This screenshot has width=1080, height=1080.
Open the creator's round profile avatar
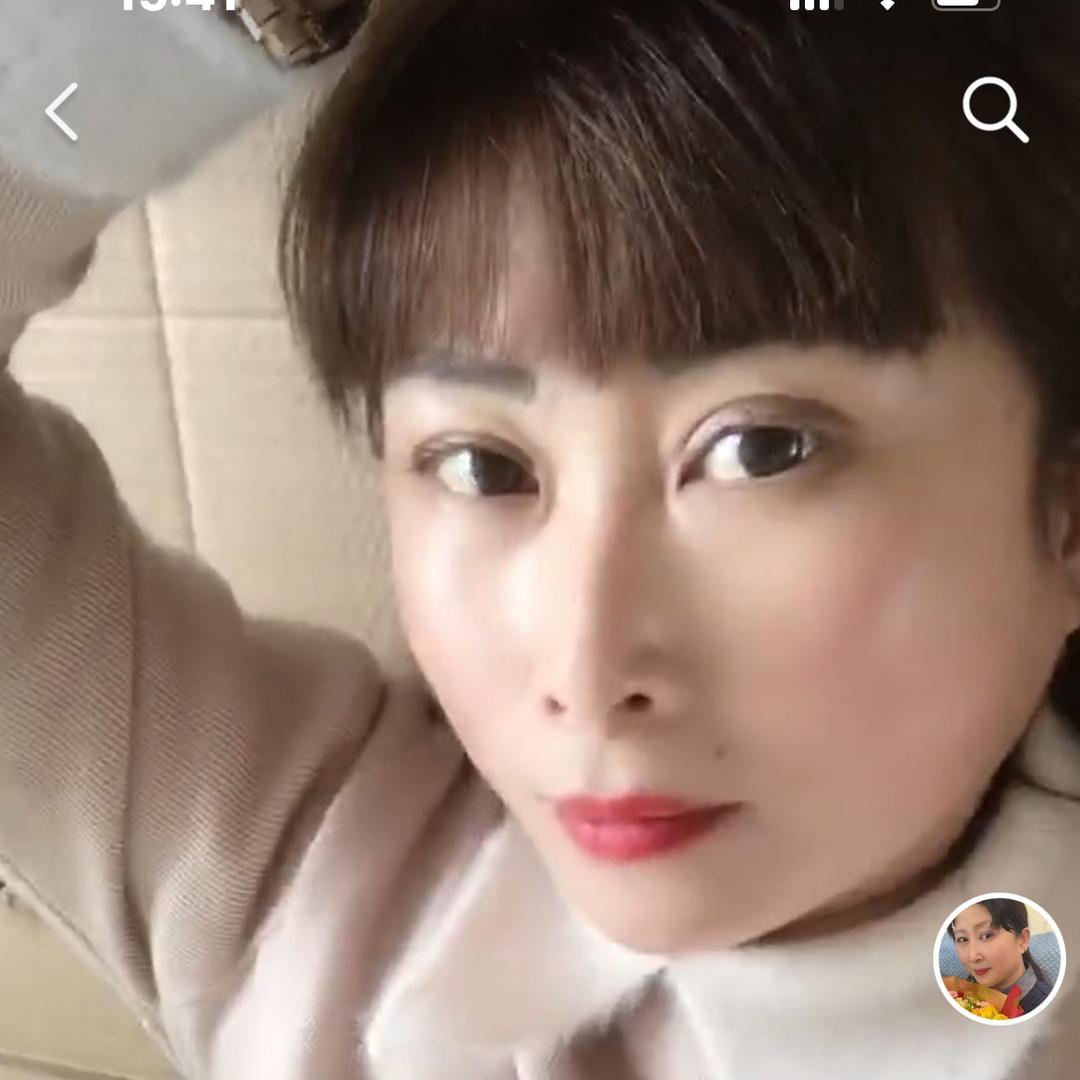(x=998, y=958)
